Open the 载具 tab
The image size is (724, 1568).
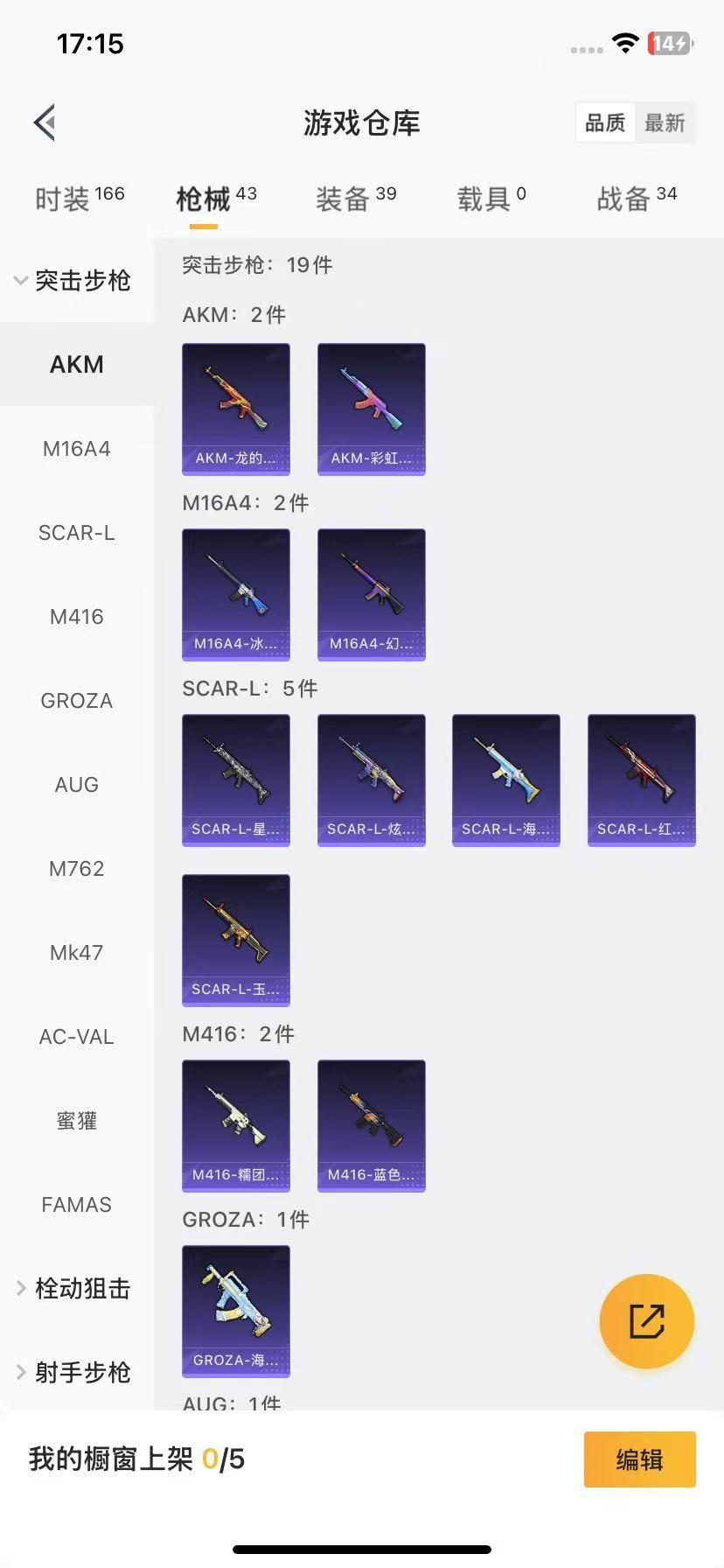pos(491,199)
